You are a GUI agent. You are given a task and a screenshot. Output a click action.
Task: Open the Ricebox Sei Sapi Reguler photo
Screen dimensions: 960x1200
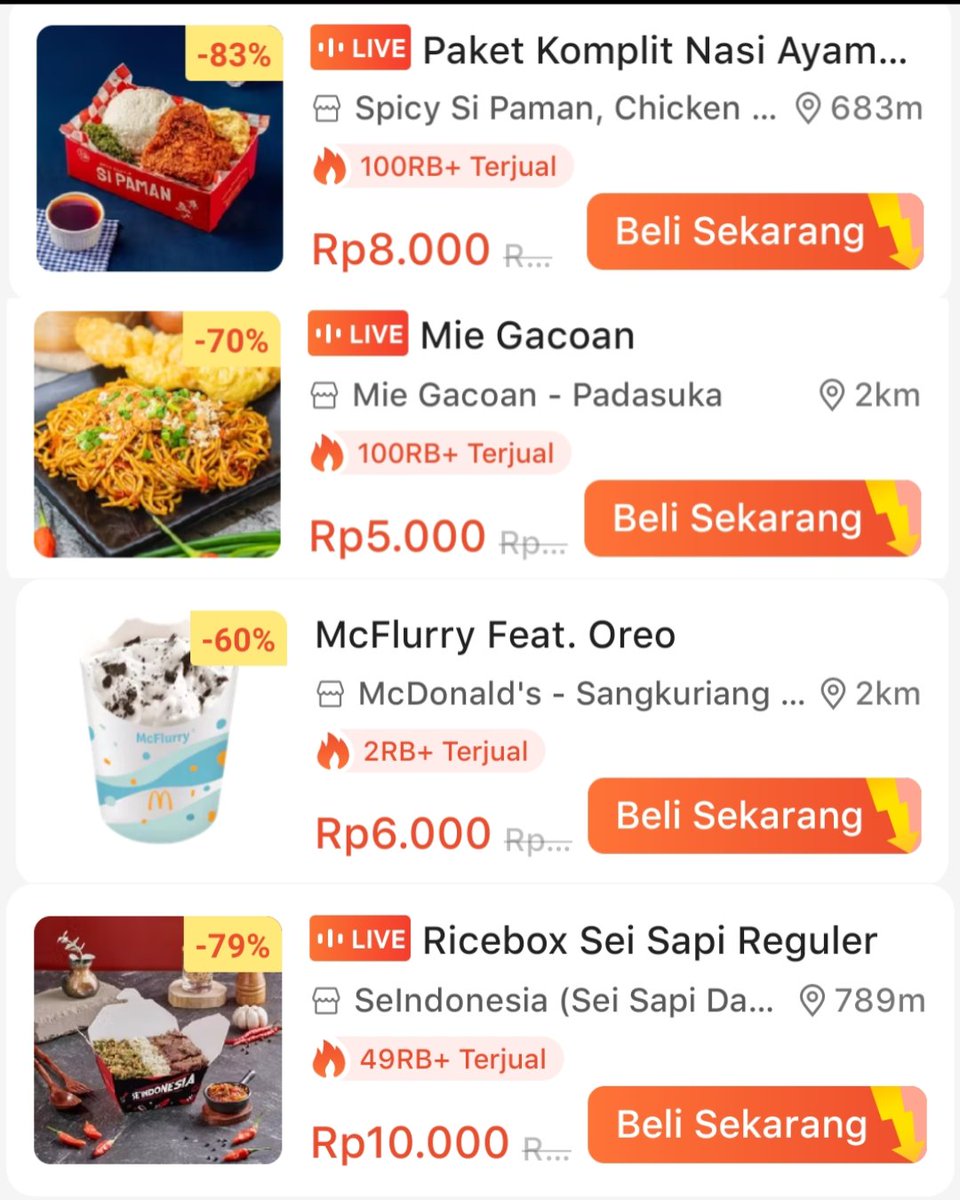(x=158, y=1040)
